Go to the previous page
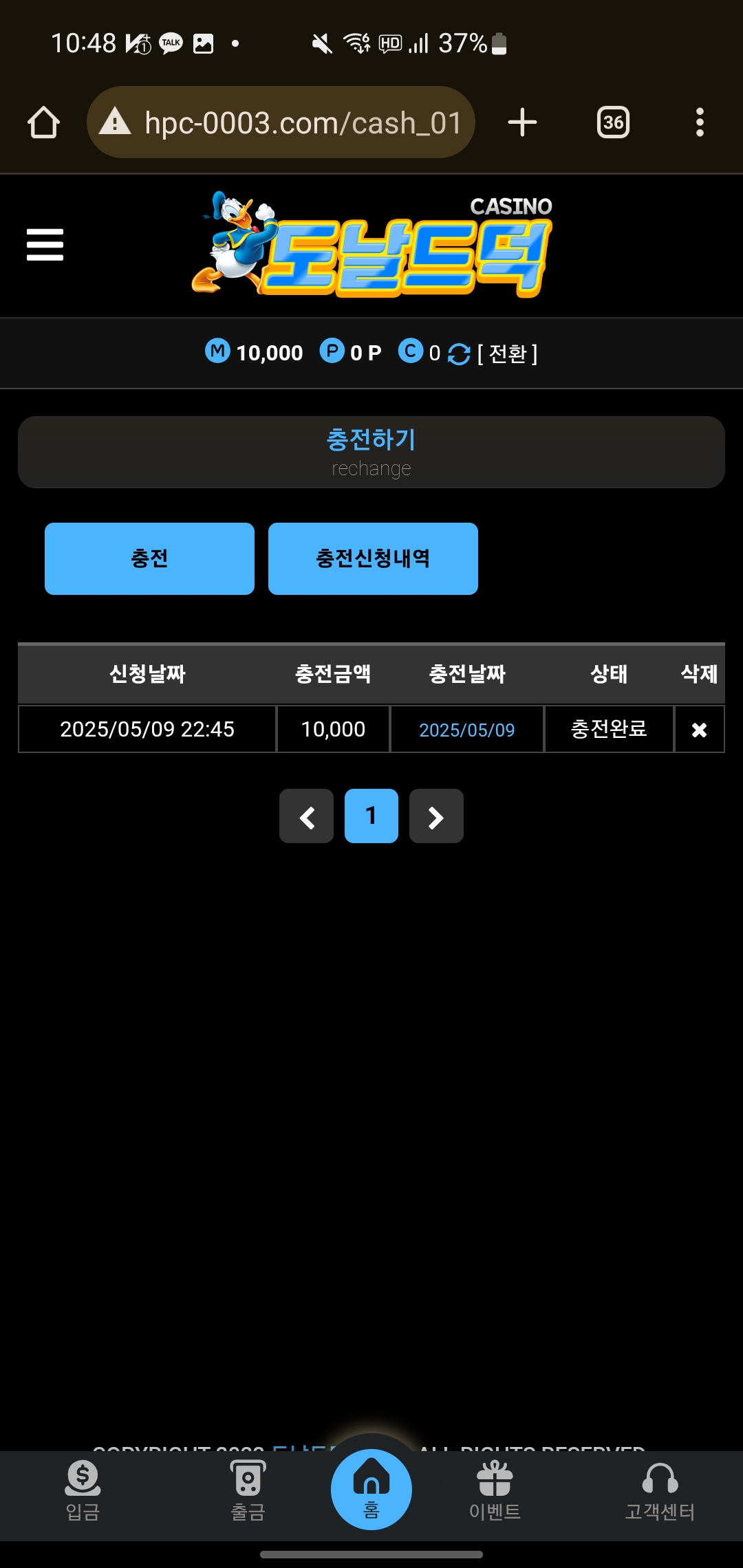Image resolution: width=743 pixels, height=1568 pixels. [306, 816]
